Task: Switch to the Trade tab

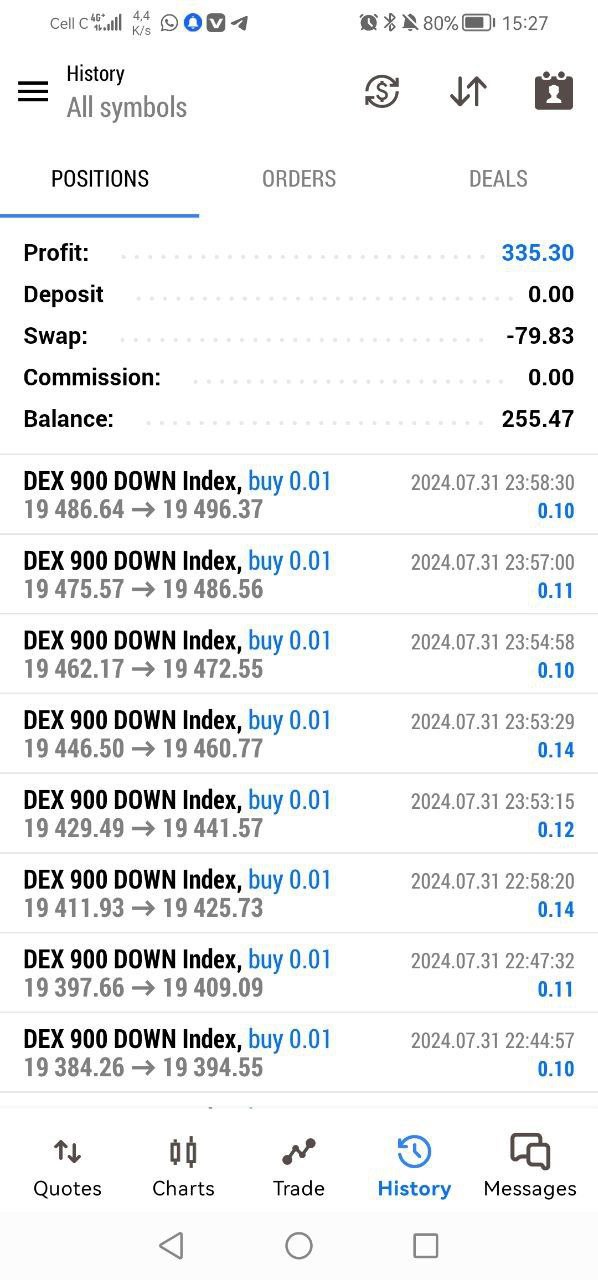Action: click(299, 1166)
